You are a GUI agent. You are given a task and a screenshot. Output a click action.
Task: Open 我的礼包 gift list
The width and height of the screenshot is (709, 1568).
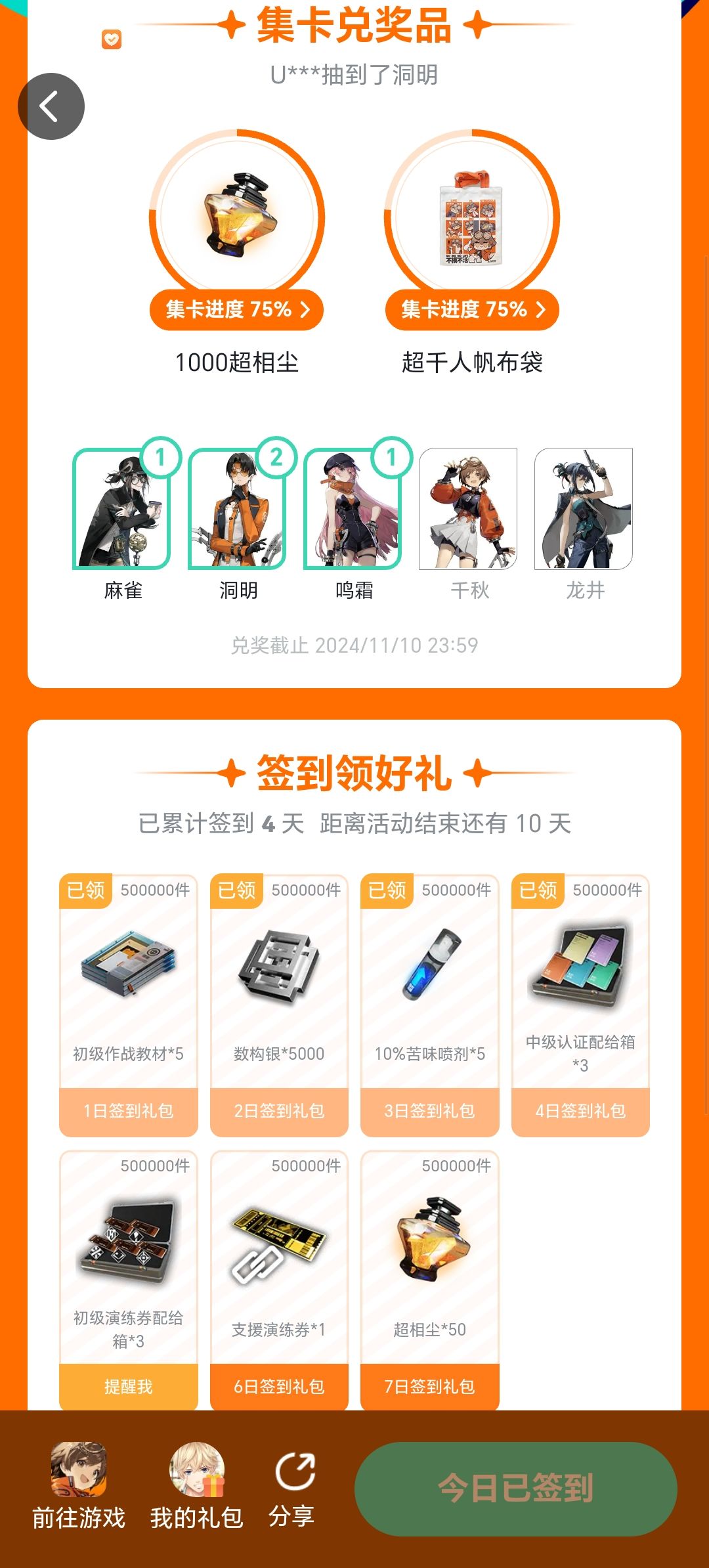[x=197, y=1486]
